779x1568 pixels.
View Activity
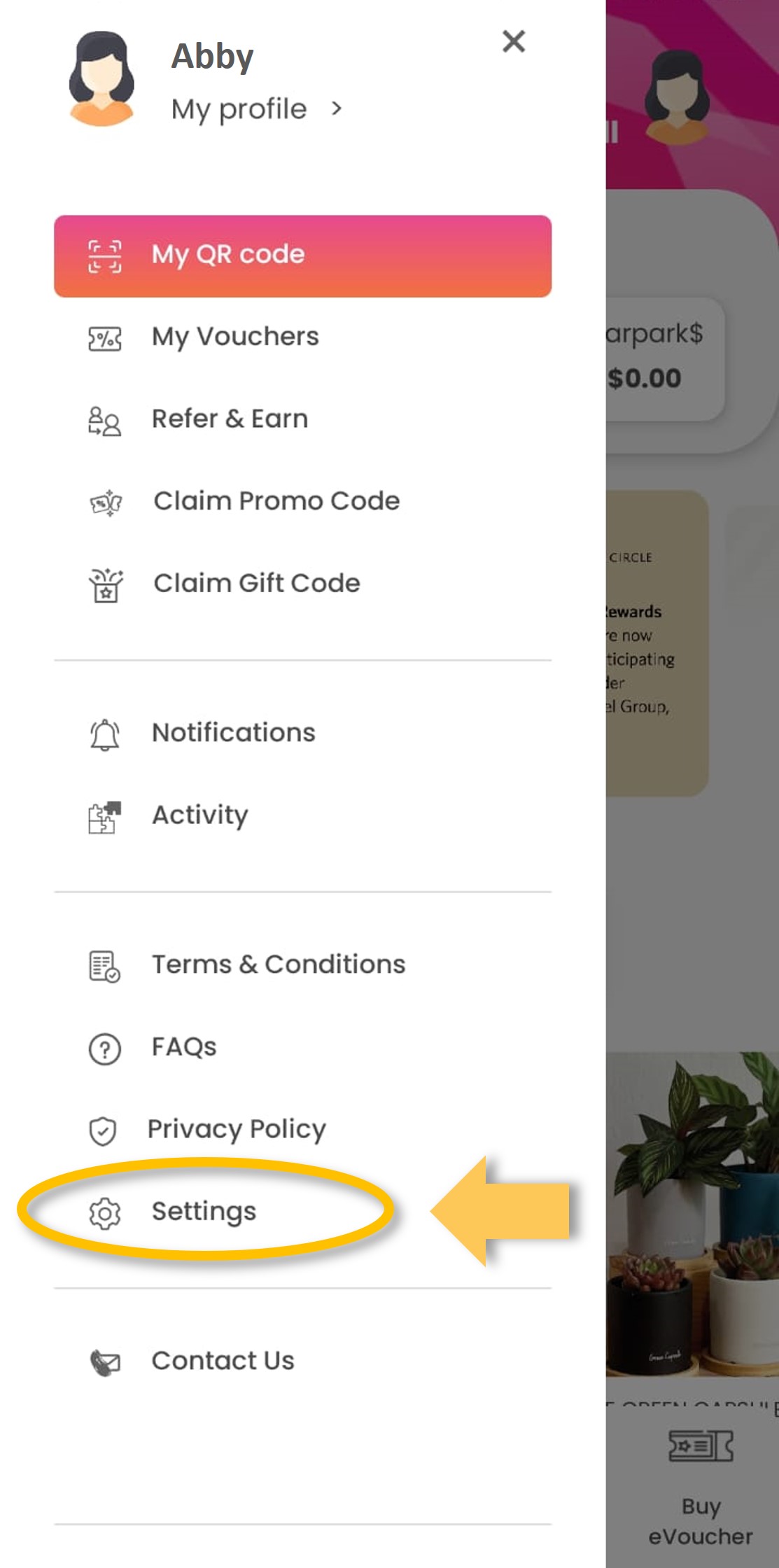click(x=199, y=815)
